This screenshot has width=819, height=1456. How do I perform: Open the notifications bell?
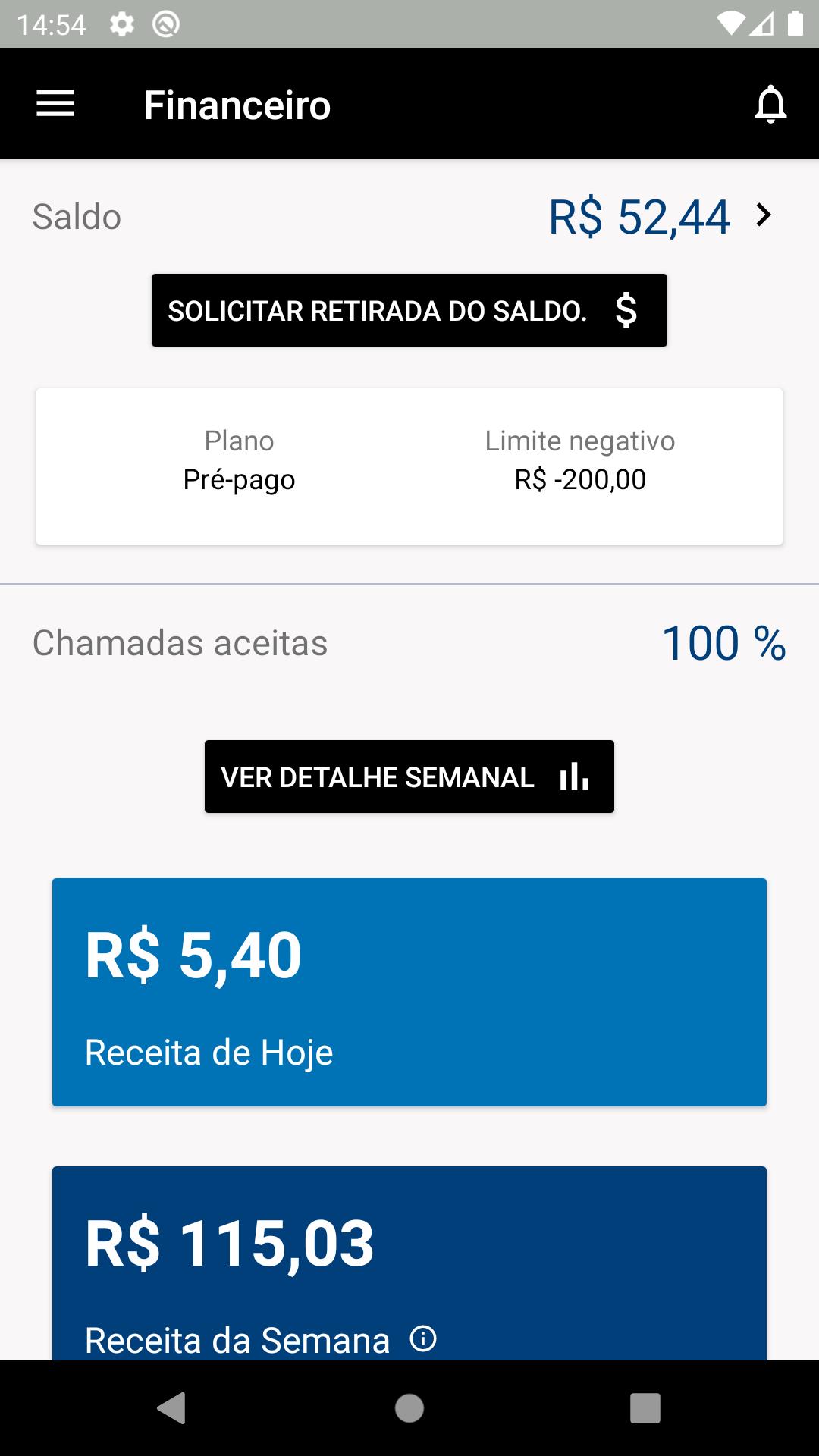pos(770,104)
